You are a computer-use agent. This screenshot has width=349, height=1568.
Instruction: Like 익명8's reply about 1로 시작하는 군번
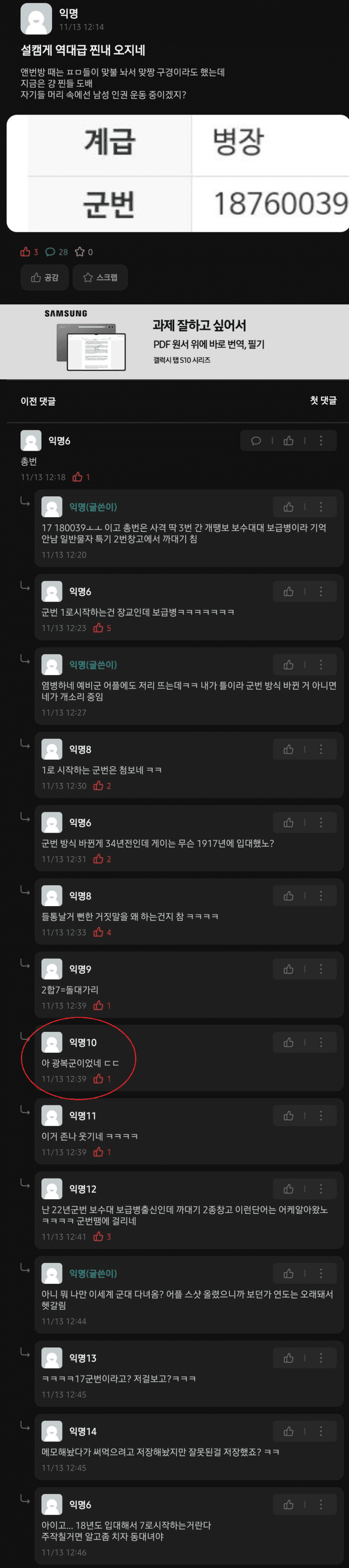click(289, 749)
